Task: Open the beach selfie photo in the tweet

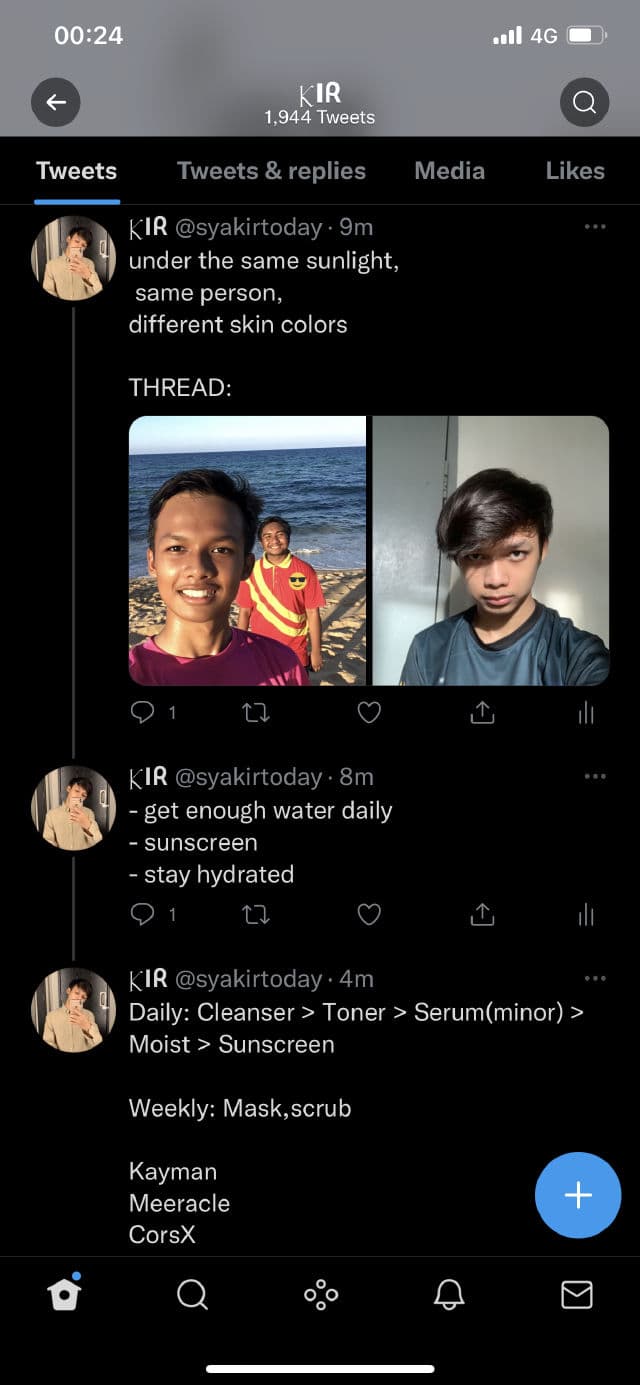Action: point(247,551)
